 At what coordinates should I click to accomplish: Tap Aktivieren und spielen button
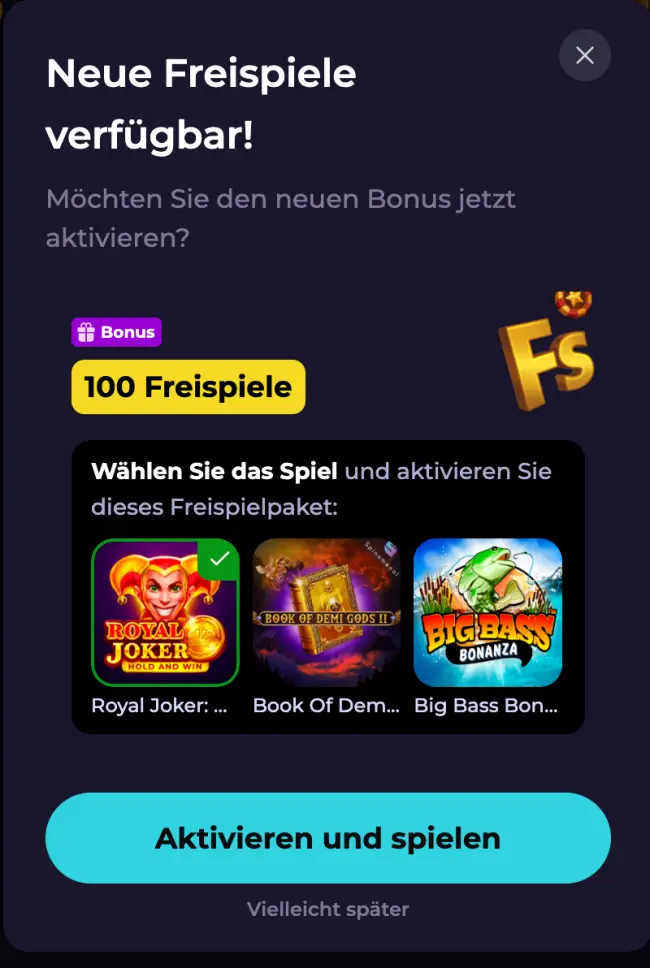[x=328, y=838]
